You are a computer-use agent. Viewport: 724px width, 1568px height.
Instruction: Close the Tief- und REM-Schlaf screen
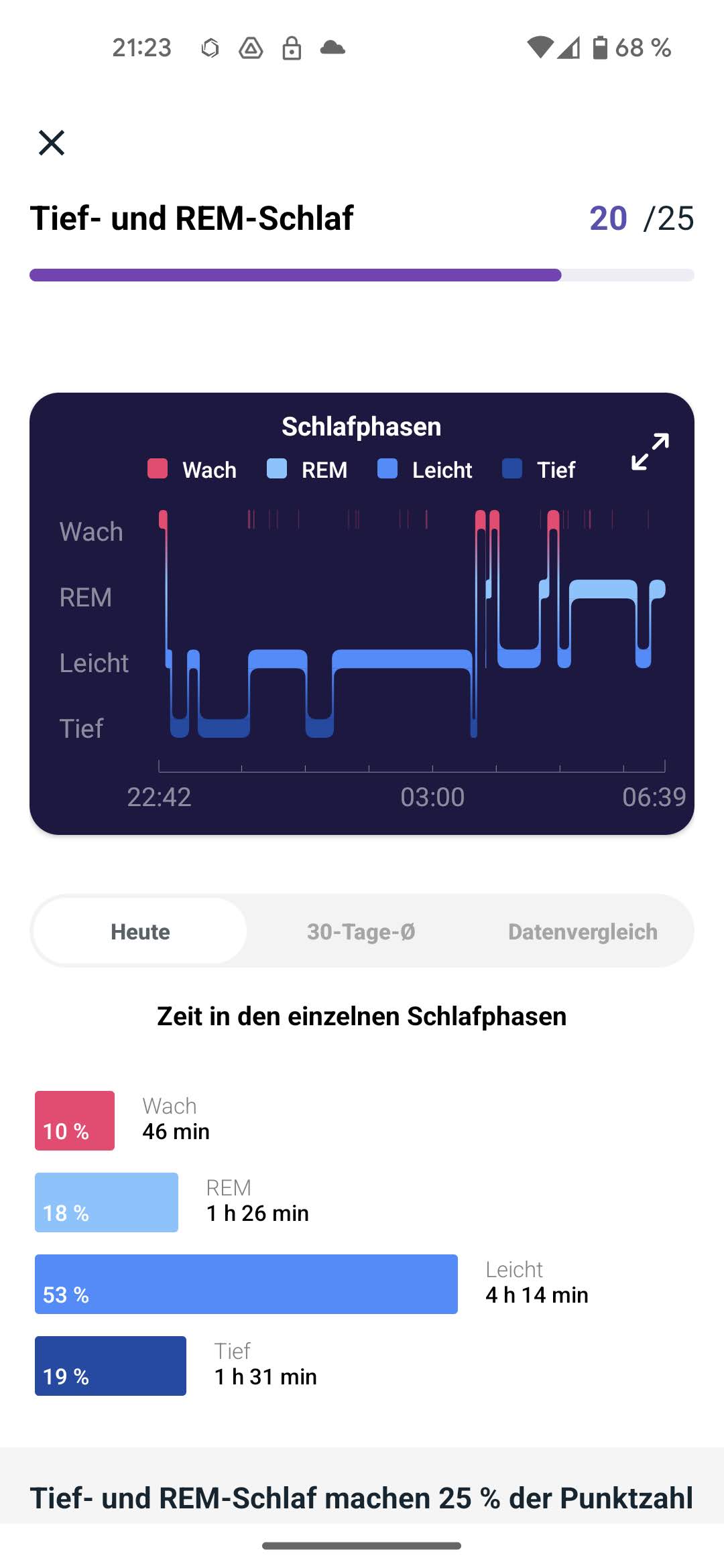[52, 143]
